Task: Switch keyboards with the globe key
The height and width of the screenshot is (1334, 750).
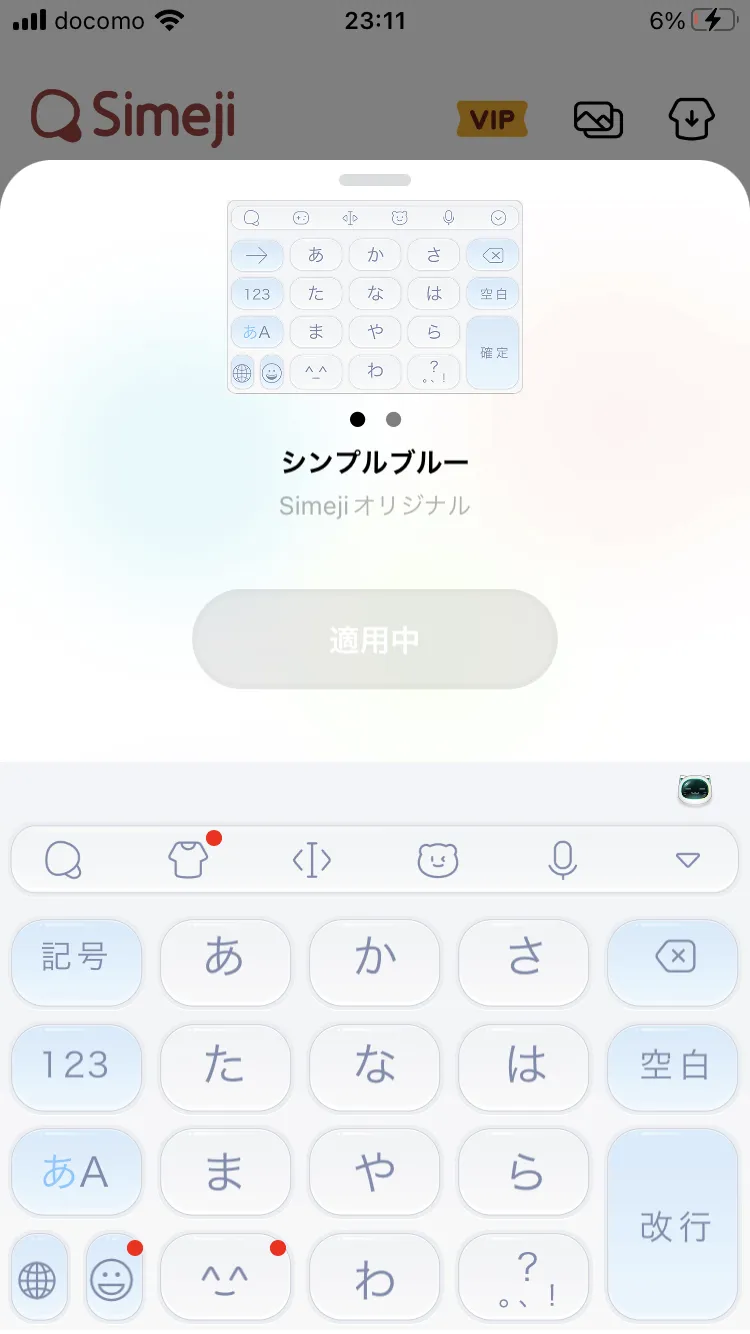Action: click(39, 1277)
